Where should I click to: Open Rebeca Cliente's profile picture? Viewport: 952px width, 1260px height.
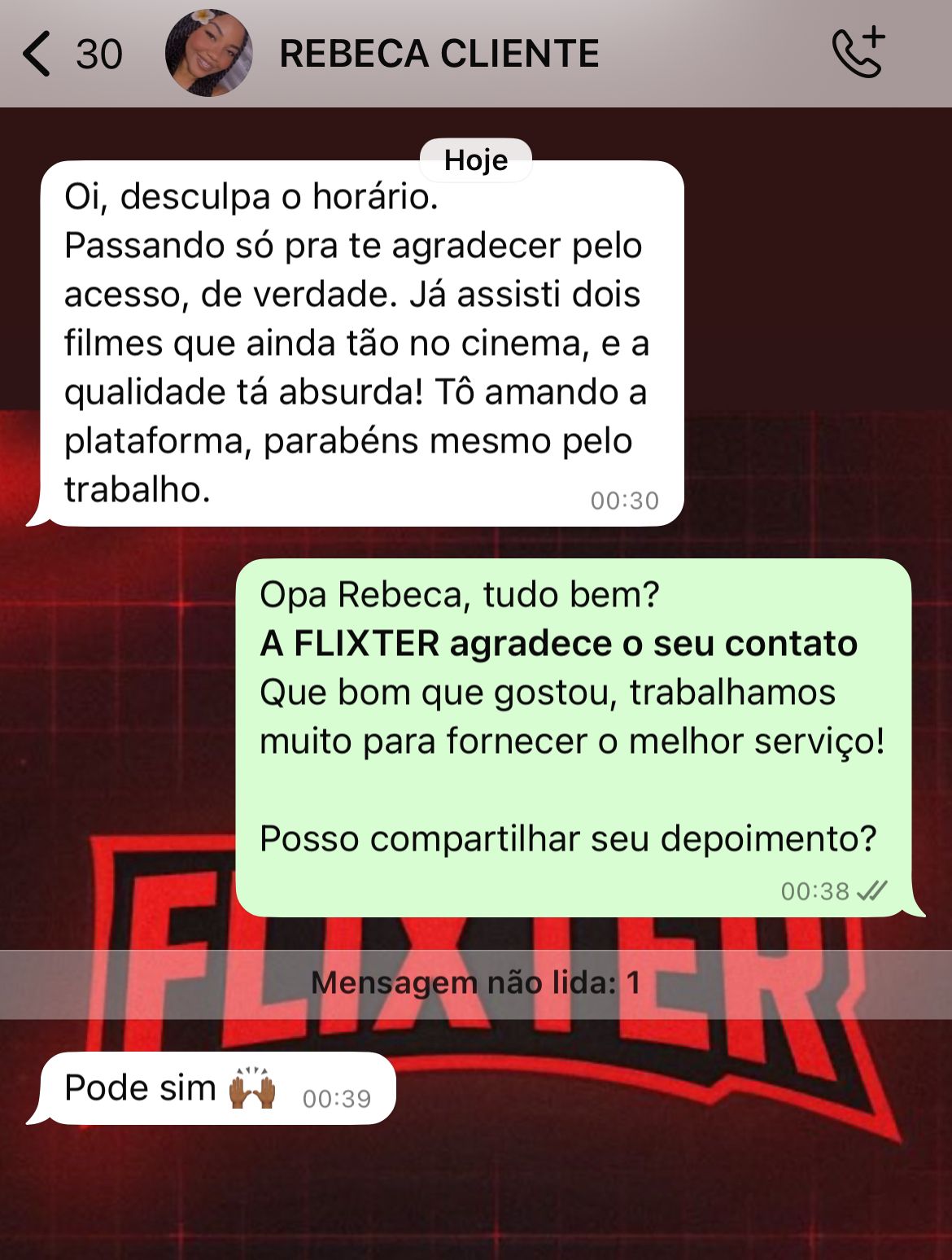click(208, 54)
